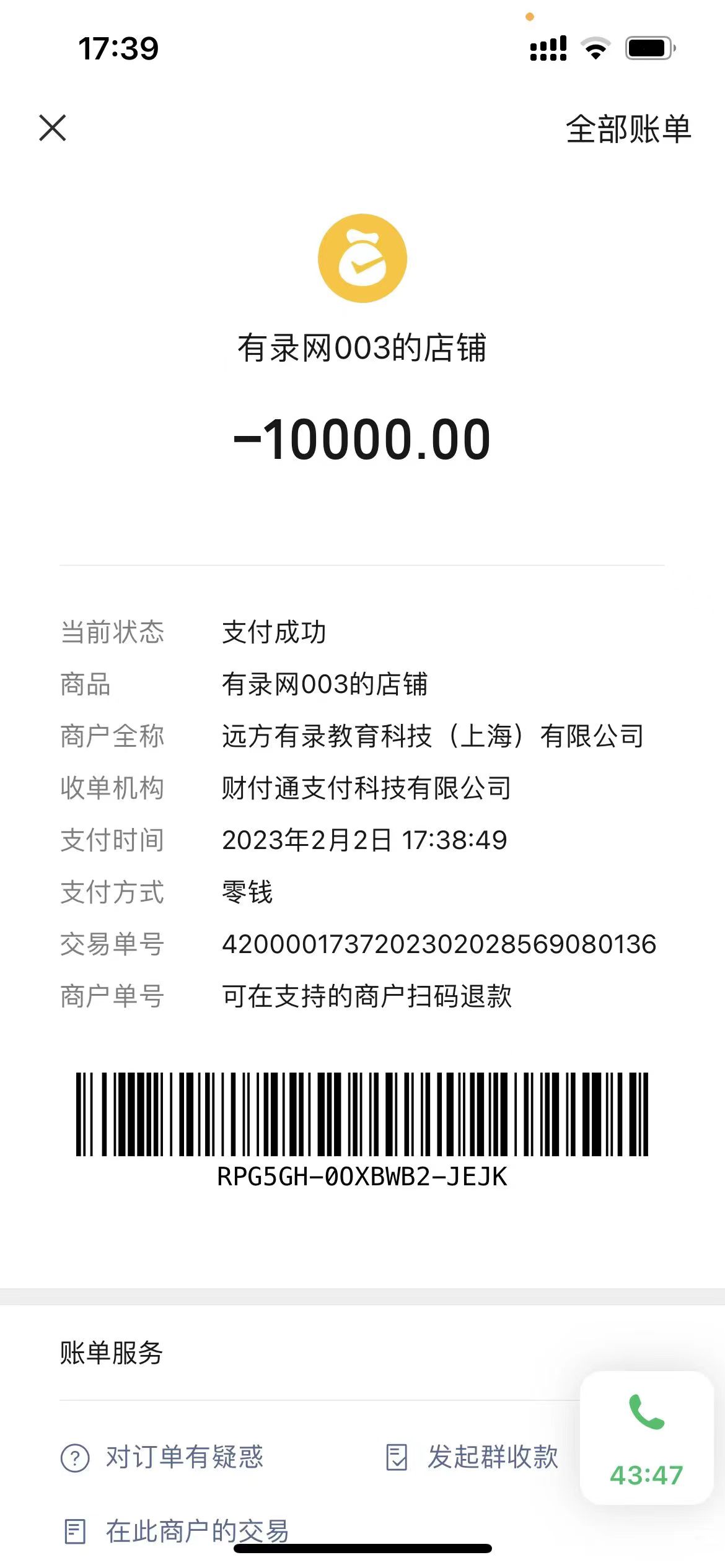Viewport: 725px width, 1568px height.
Task: Start 发起群收款 group collection
Action: (x=472, y=1457)
